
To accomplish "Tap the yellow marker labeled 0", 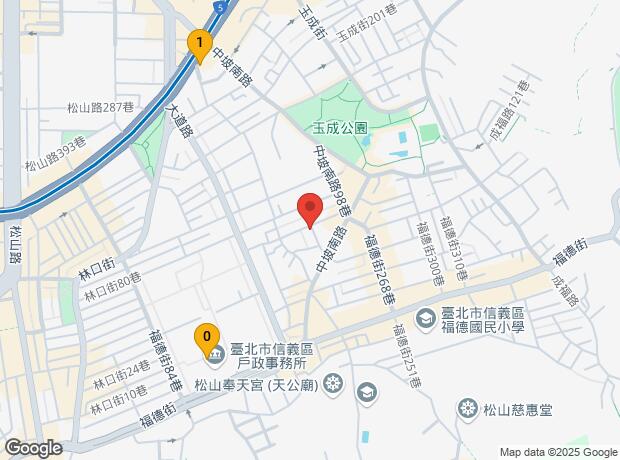I will (x=207, y=339).
